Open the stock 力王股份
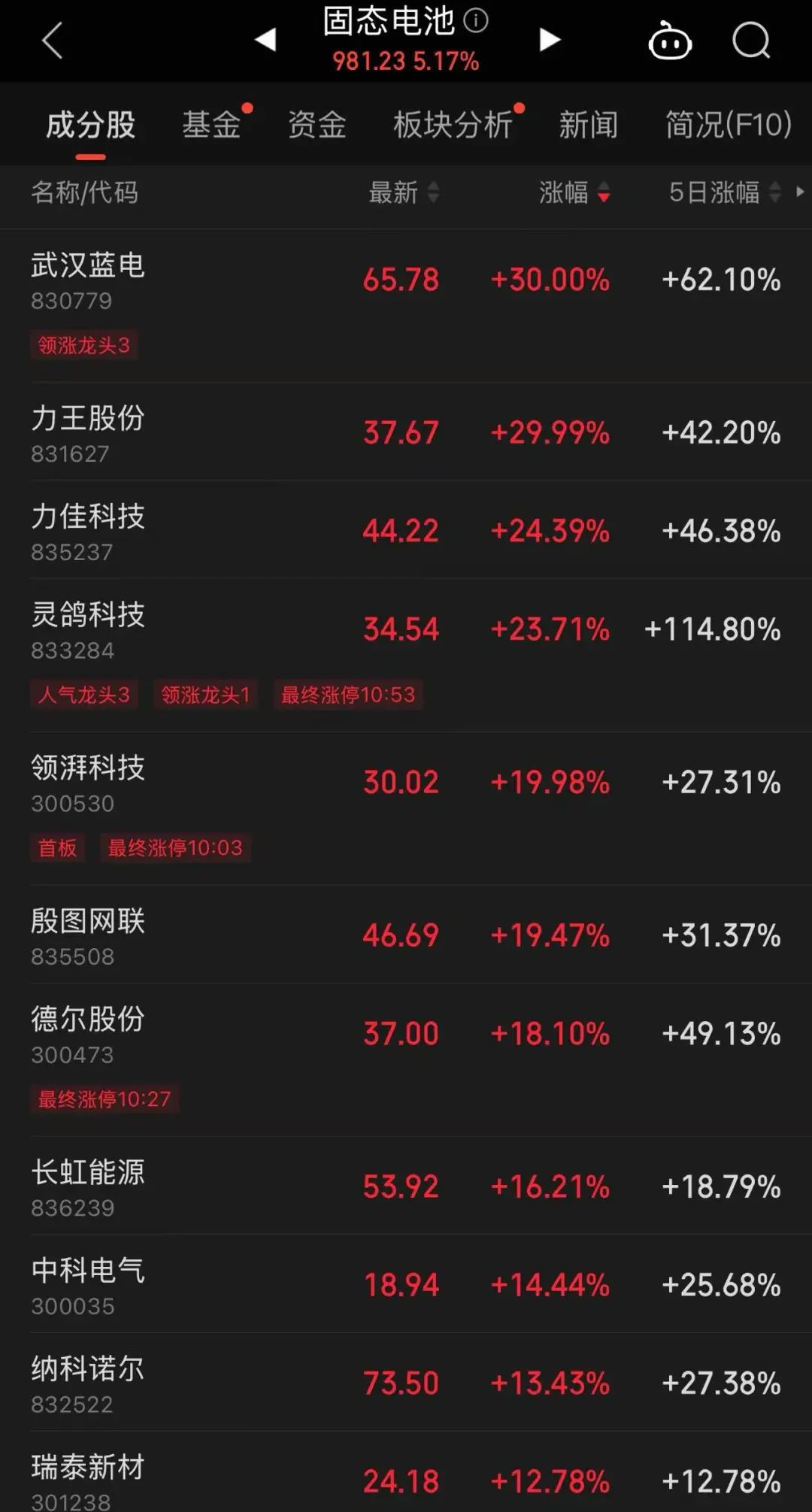 pos(406,432)
